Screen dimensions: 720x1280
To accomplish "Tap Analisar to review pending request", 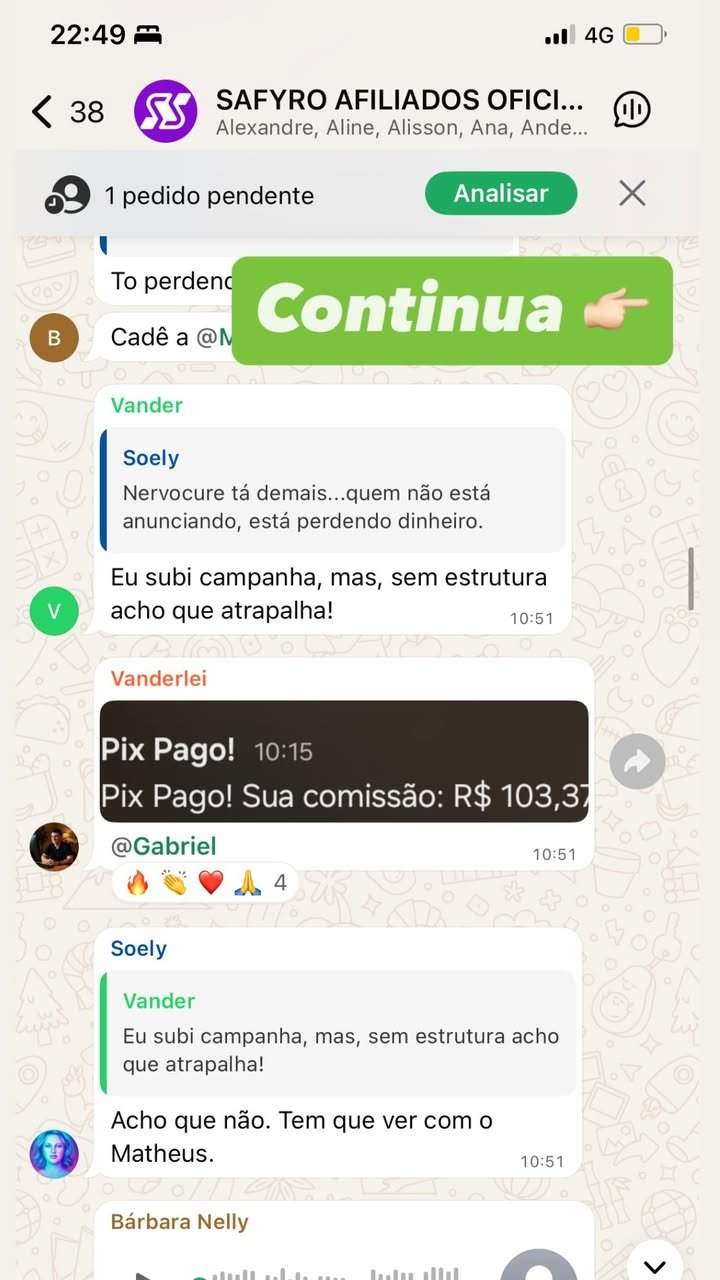I will pyautogui.click(x=500, y=194).
